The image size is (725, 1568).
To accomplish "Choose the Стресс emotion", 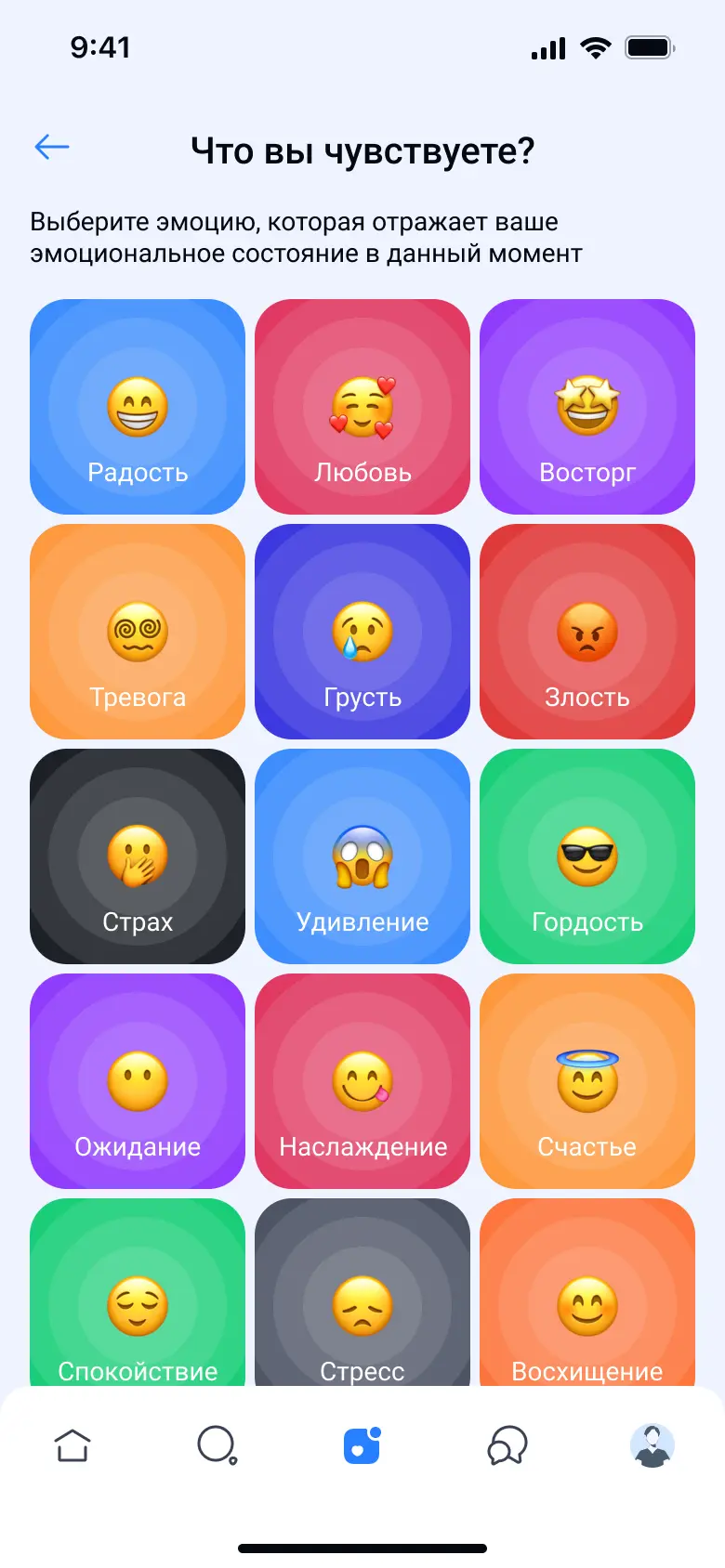I will (362, 1300).
